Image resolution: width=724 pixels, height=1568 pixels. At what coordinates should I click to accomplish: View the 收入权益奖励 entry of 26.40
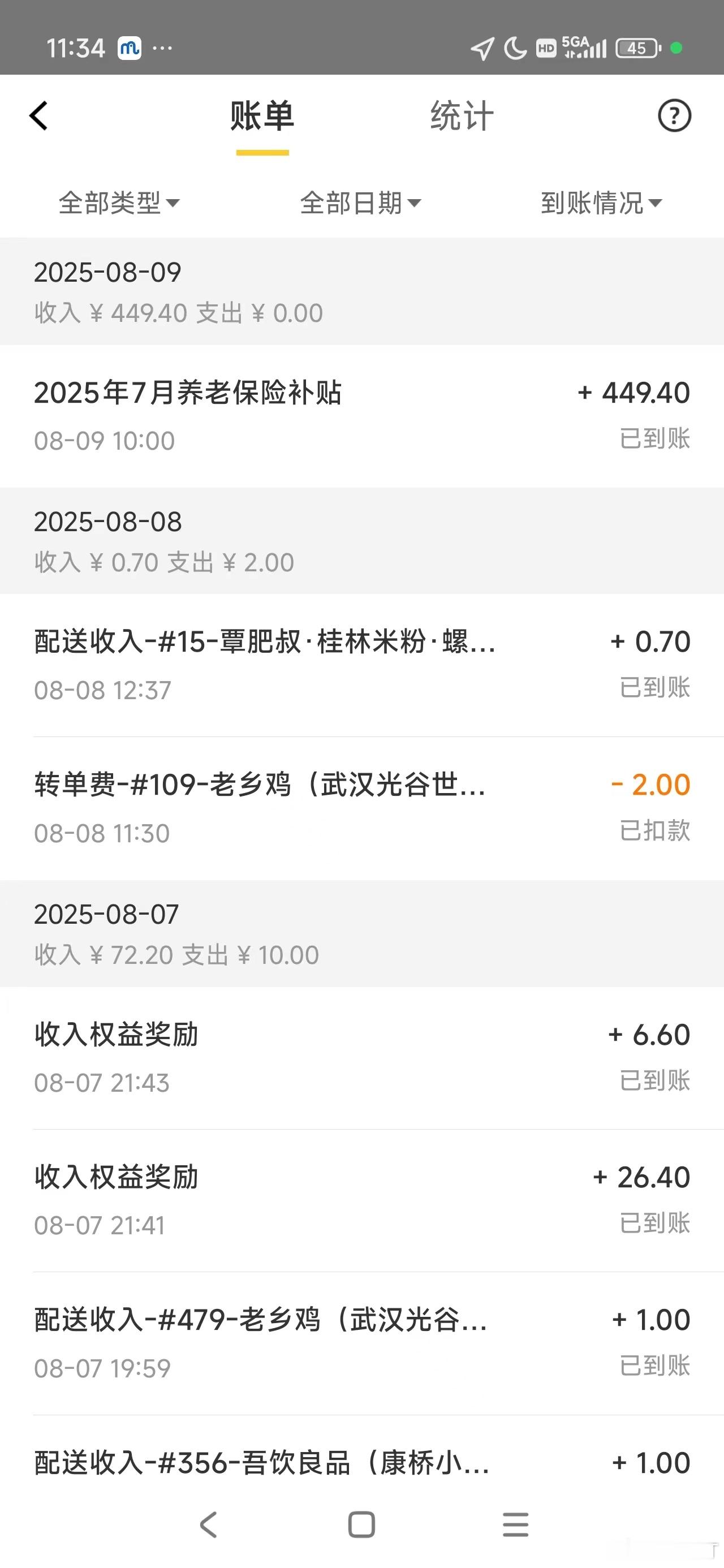click(x=361, y=1200)
